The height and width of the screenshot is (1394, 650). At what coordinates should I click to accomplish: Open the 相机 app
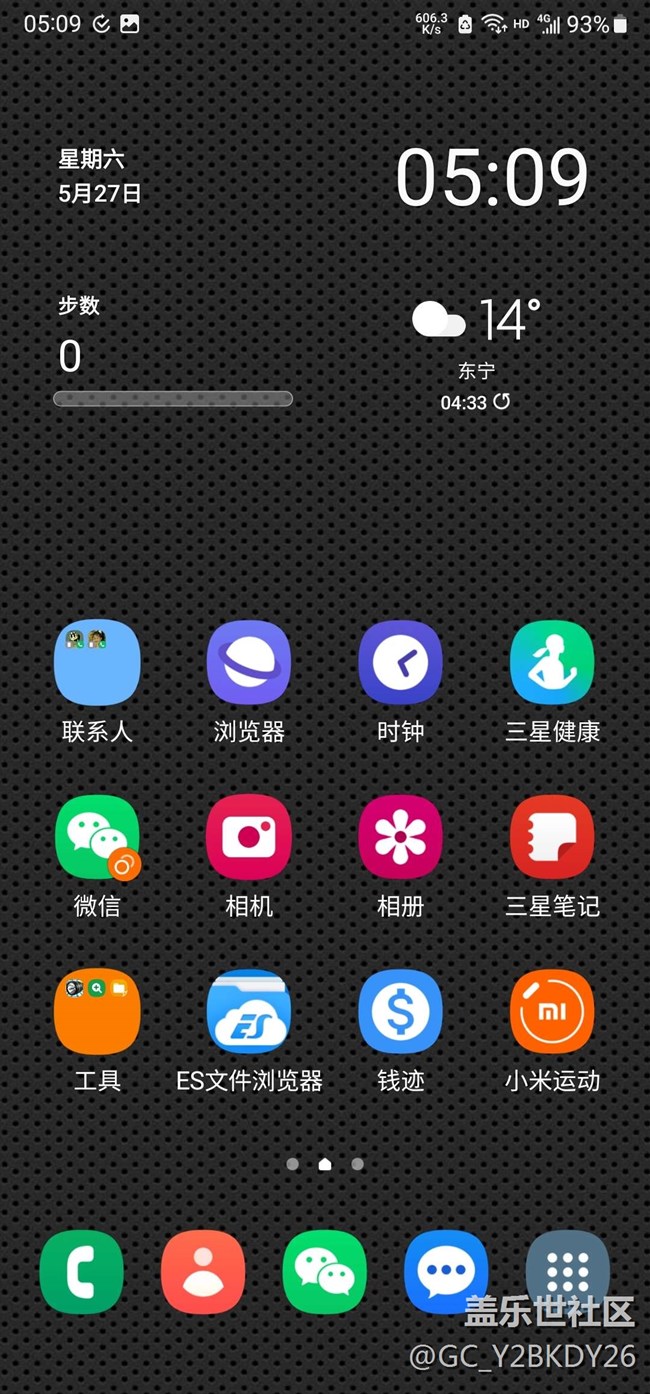[249, 837]
